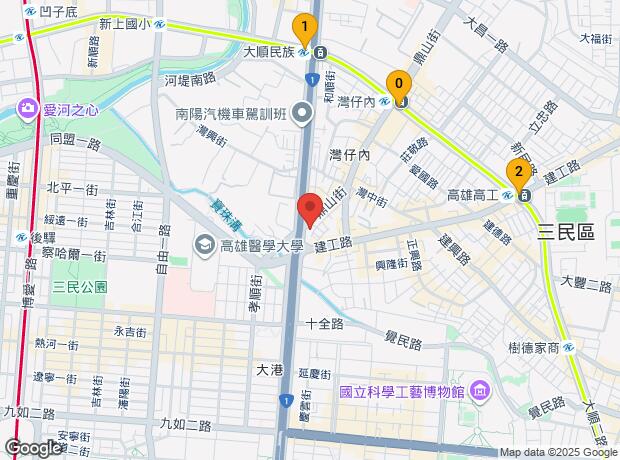
Task: Open the 南陽汽機車駕訓班 place icon
Action: point(302,114)
